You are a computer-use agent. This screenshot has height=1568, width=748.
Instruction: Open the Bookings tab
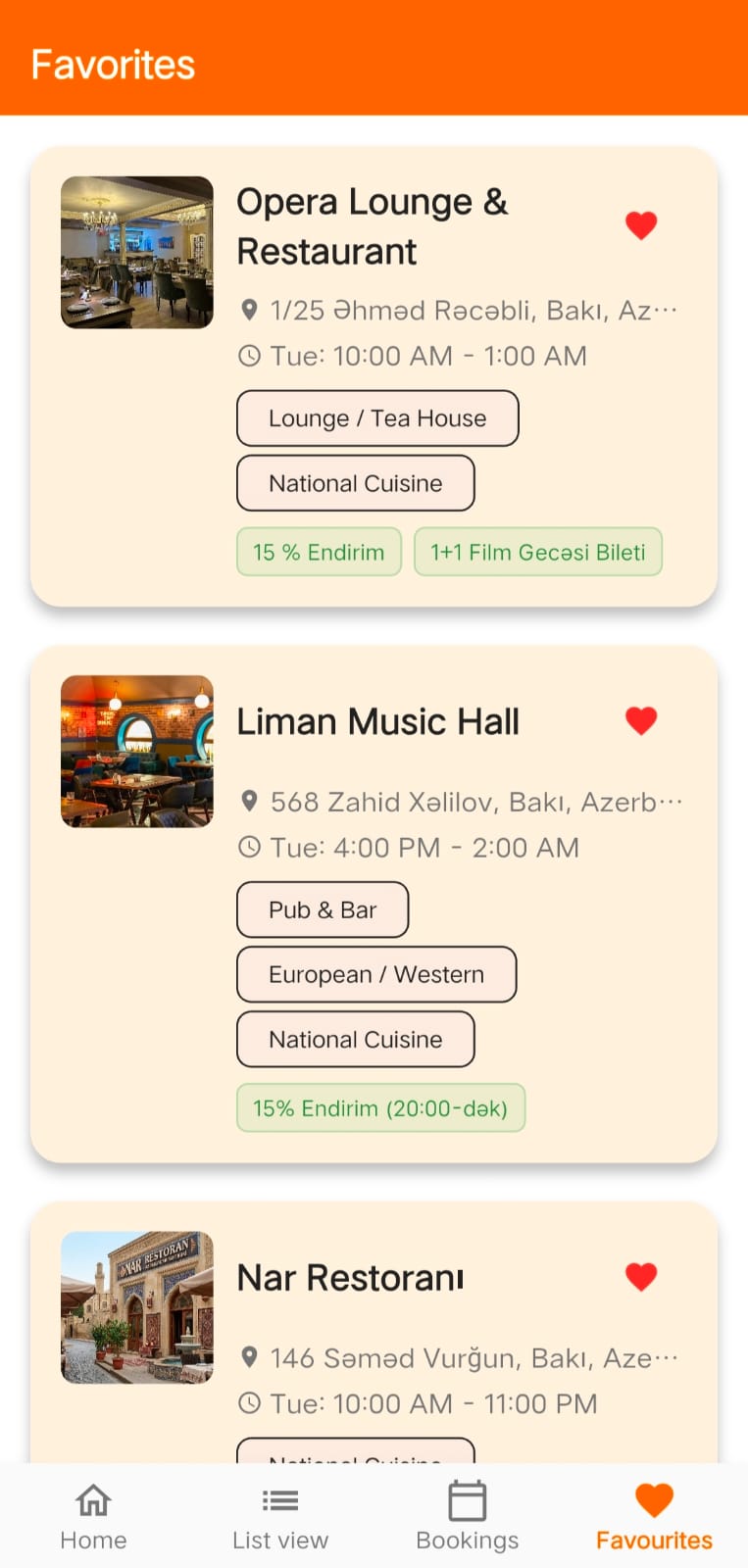point(468,1514)
